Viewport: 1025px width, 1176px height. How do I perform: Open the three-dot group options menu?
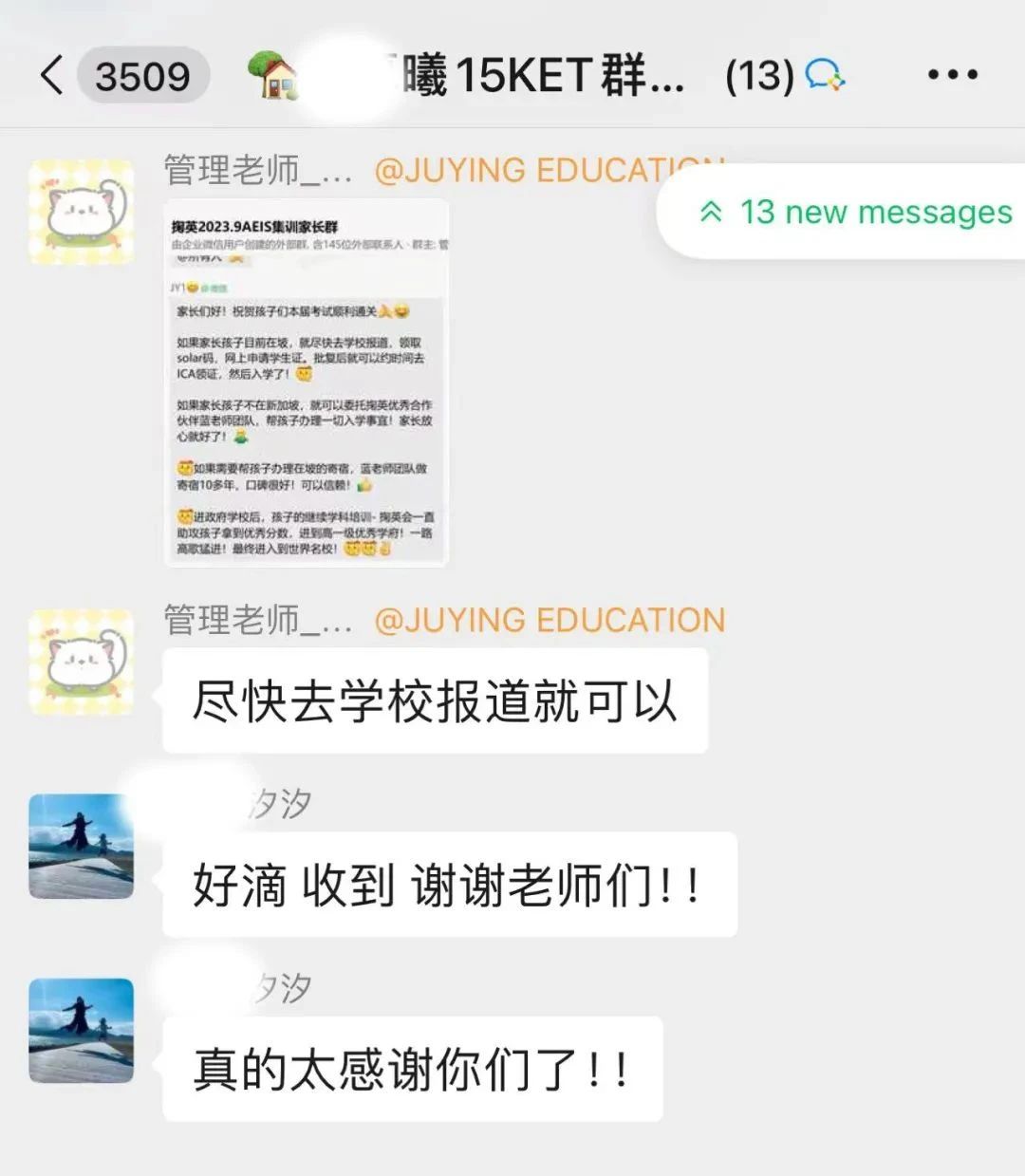coord(952,75)
